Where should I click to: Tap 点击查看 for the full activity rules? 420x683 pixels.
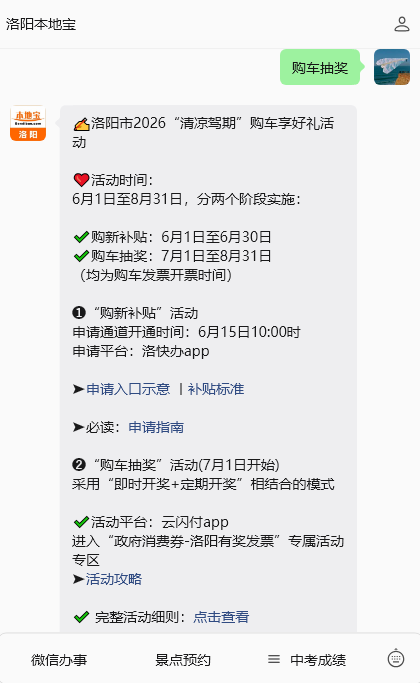[x=221, y=617]
